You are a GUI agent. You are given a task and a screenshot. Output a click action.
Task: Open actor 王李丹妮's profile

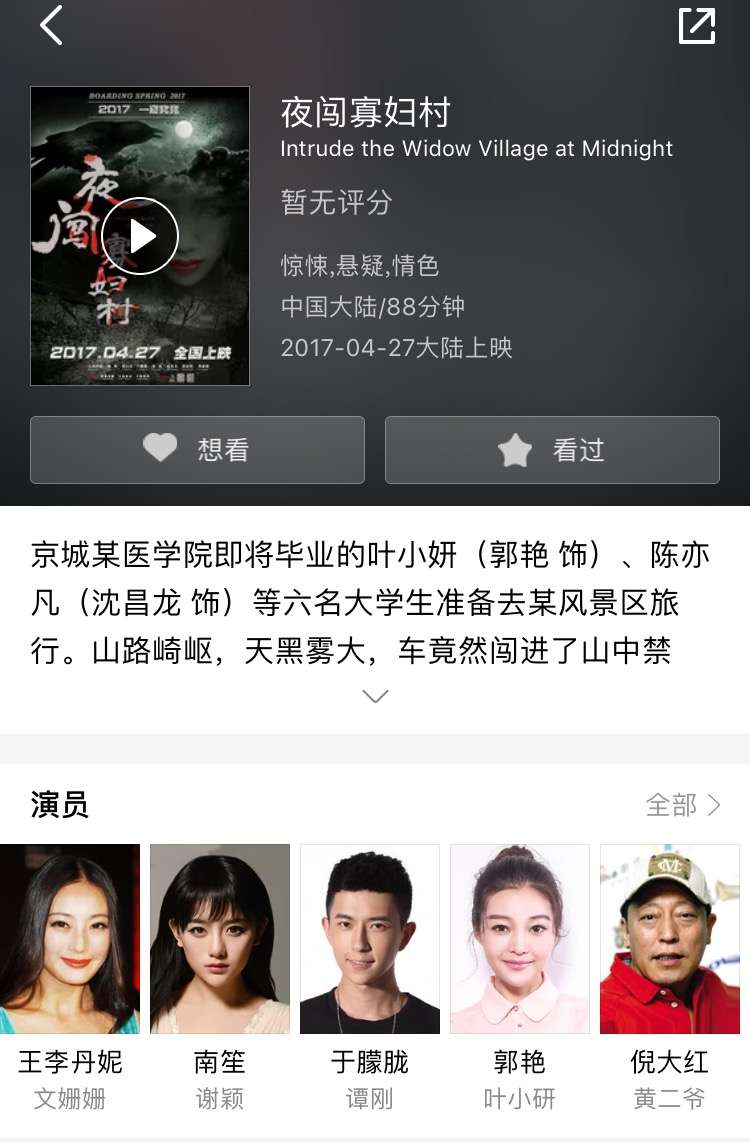coord(70,940)
